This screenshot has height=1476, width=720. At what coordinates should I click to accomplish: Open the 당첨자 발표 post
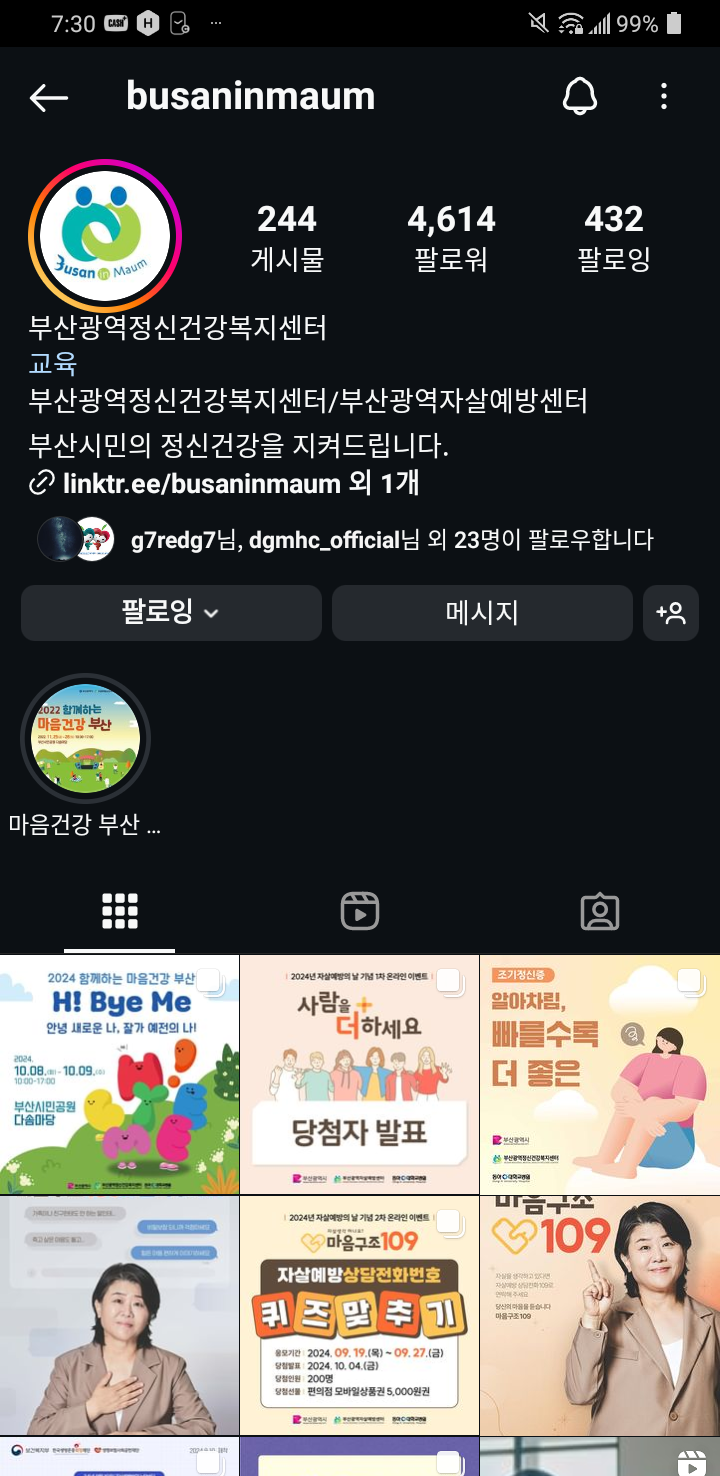pyautogui.click(x=359, y=1074)
